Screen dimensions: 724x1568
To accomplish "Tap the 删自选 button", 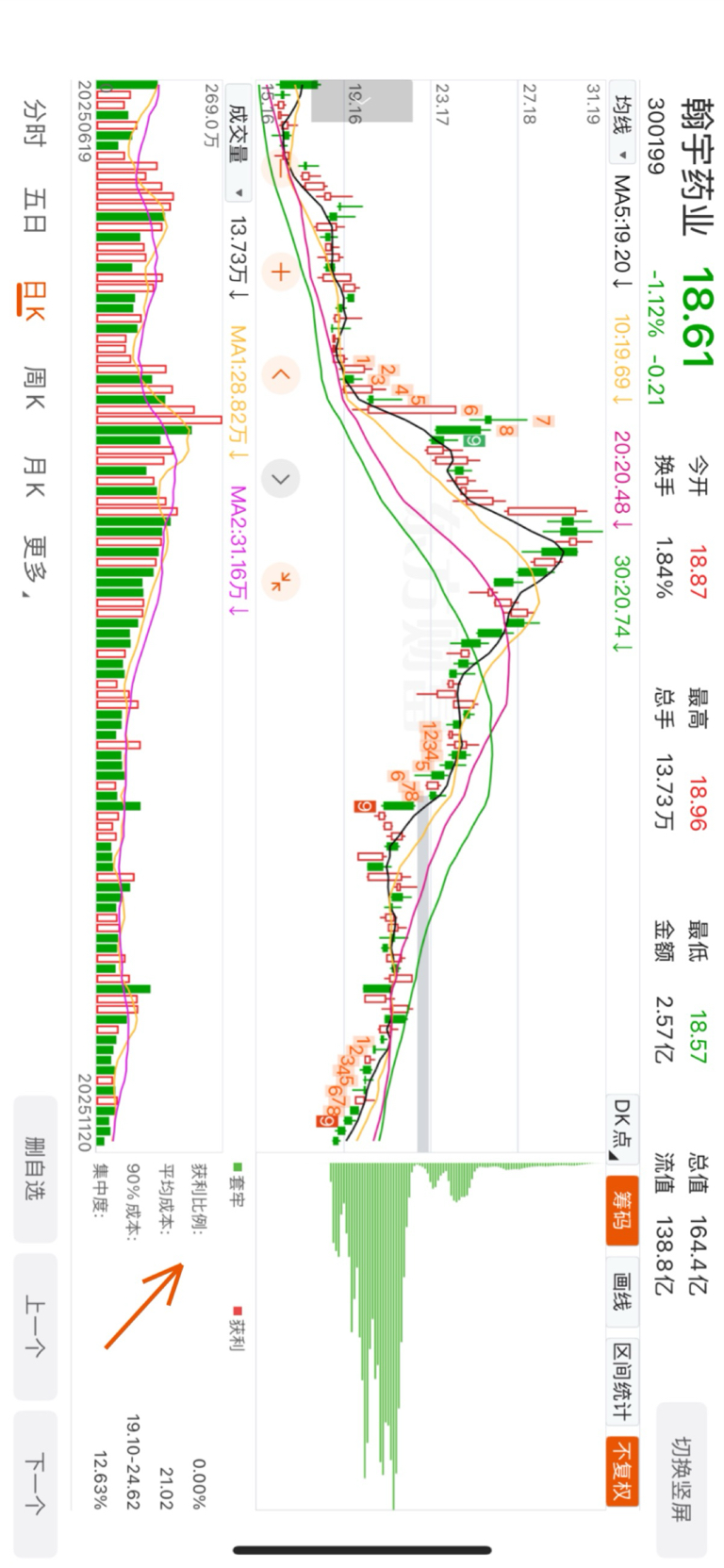I will 35,1169.
